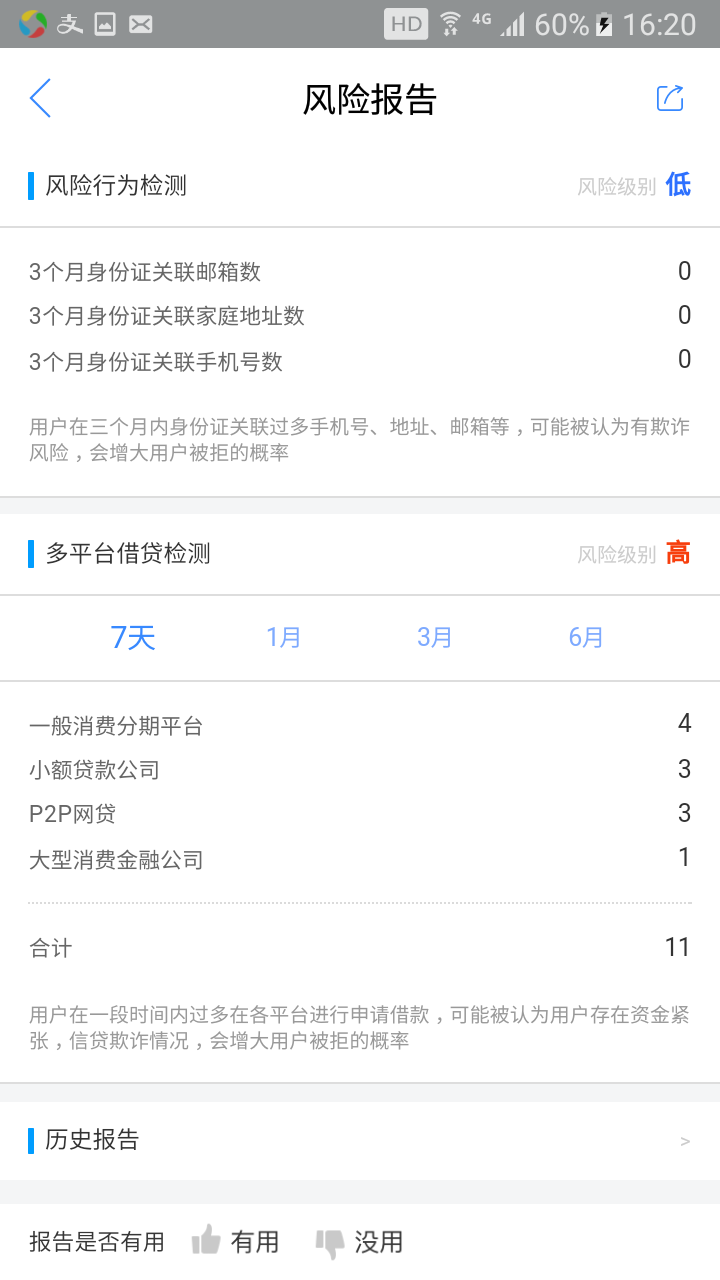
Task: Open 历史报告 row
Action: click(360, 1140)
